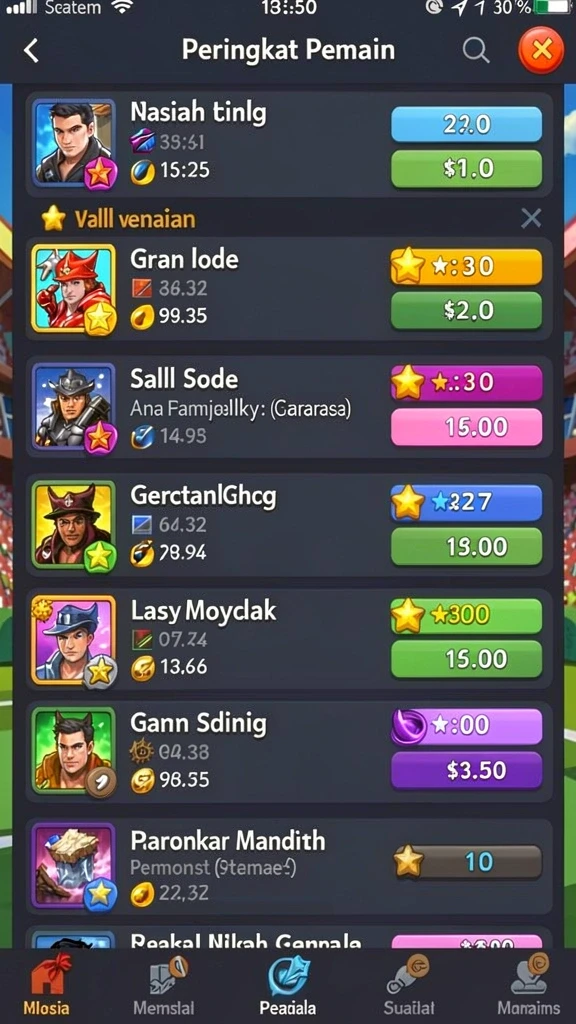Viewport: 576px width, 1024px height.
Task: Select the Peadala tab
Action: (x=287, y=985)
